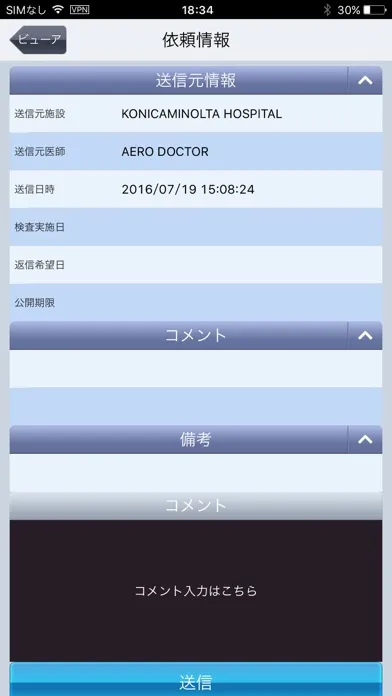This screenshot has width=392, height=696.
Task: Tap the コメント入力はこちら comment field
Action: (196, 591)
